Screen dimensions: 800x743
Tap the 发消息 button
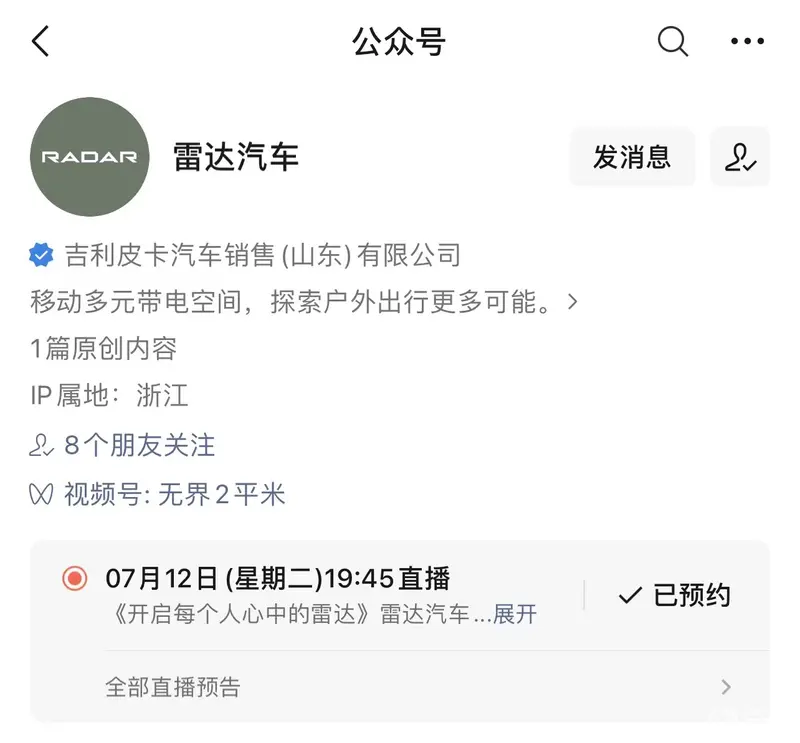[x=631, y=157]
